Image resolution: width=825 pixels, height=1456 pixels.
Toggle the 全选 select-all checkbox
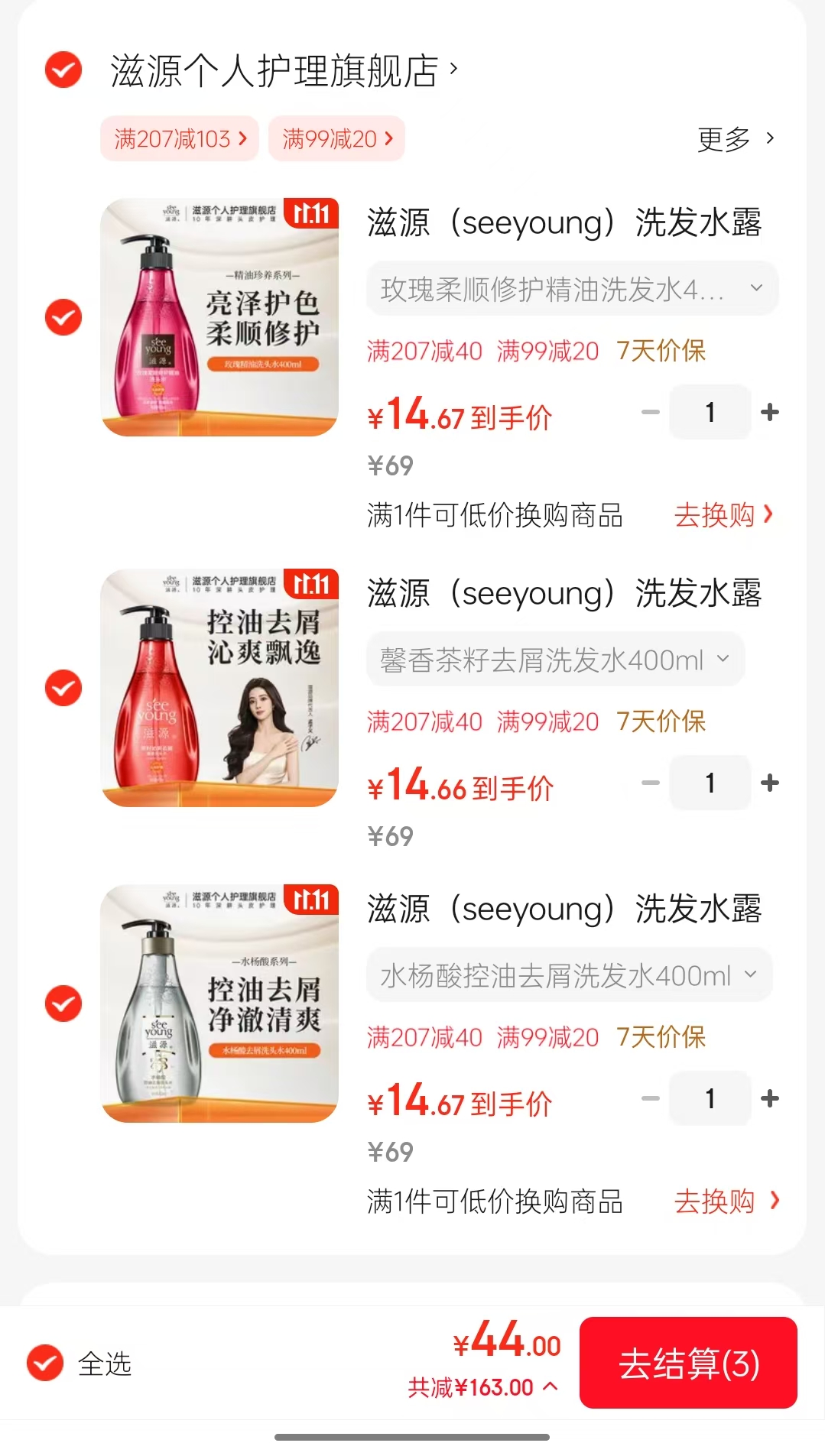tap(45, 1363)
